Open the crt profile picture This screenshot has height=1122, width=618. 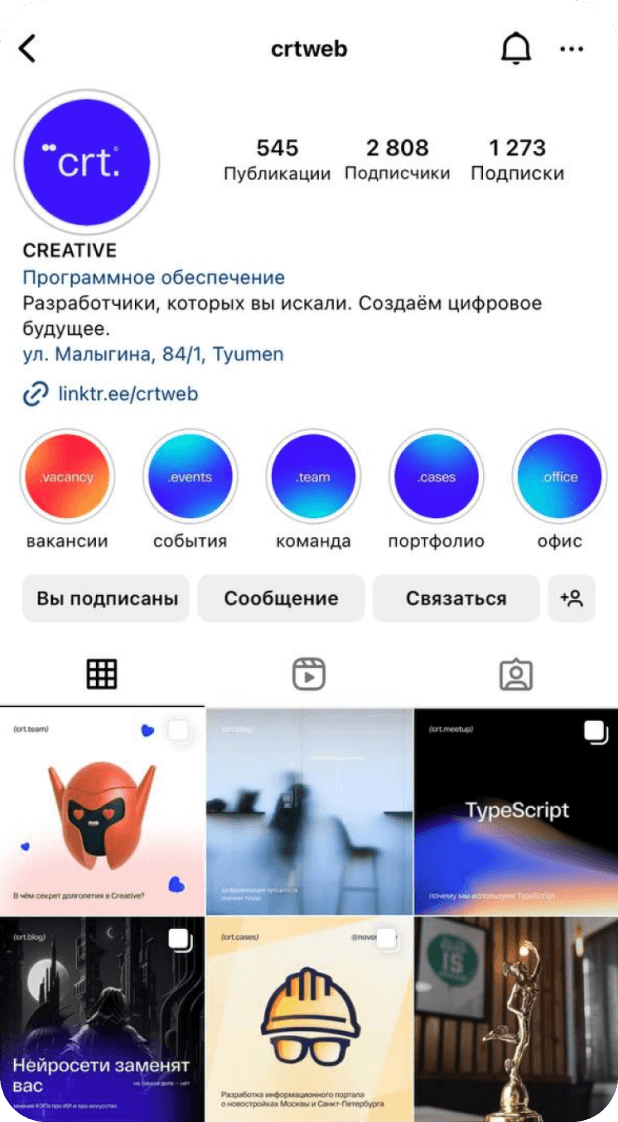click(87, 162)
